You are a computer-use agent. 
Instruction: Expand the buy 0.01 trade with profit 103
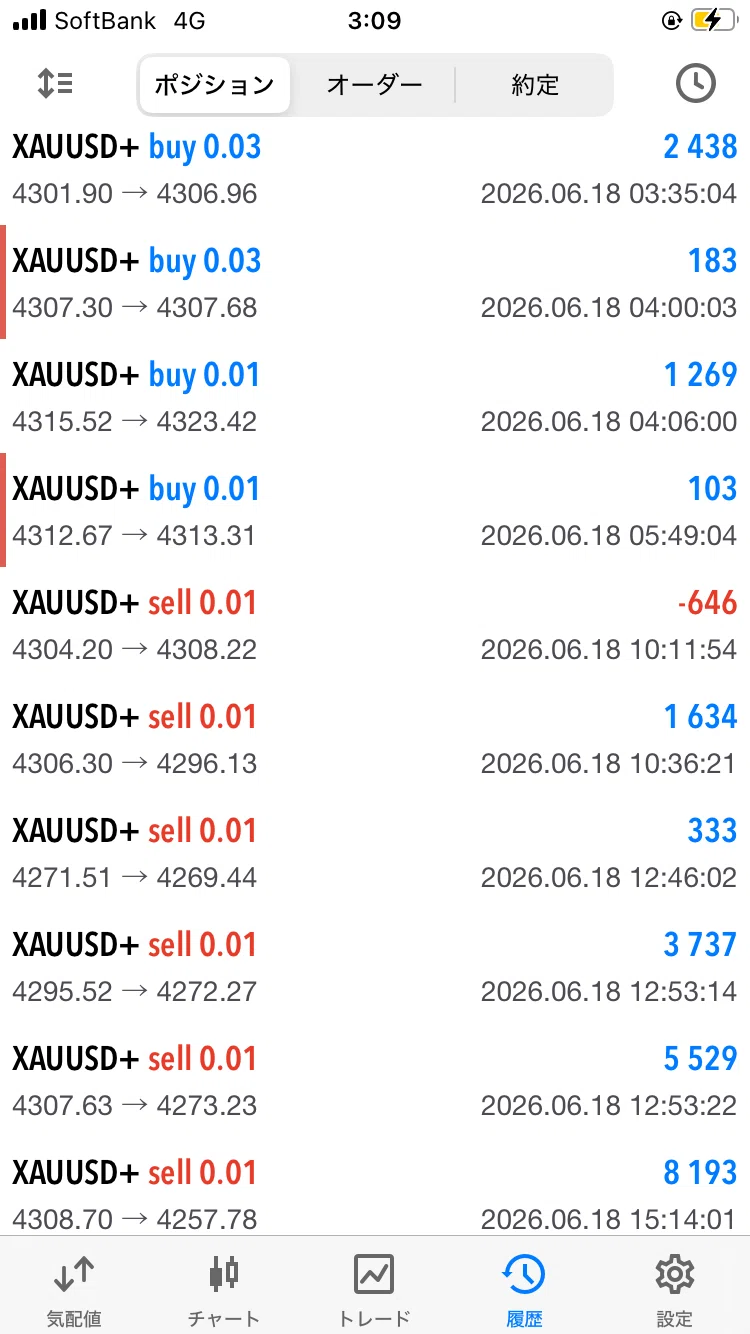point(375,510)
